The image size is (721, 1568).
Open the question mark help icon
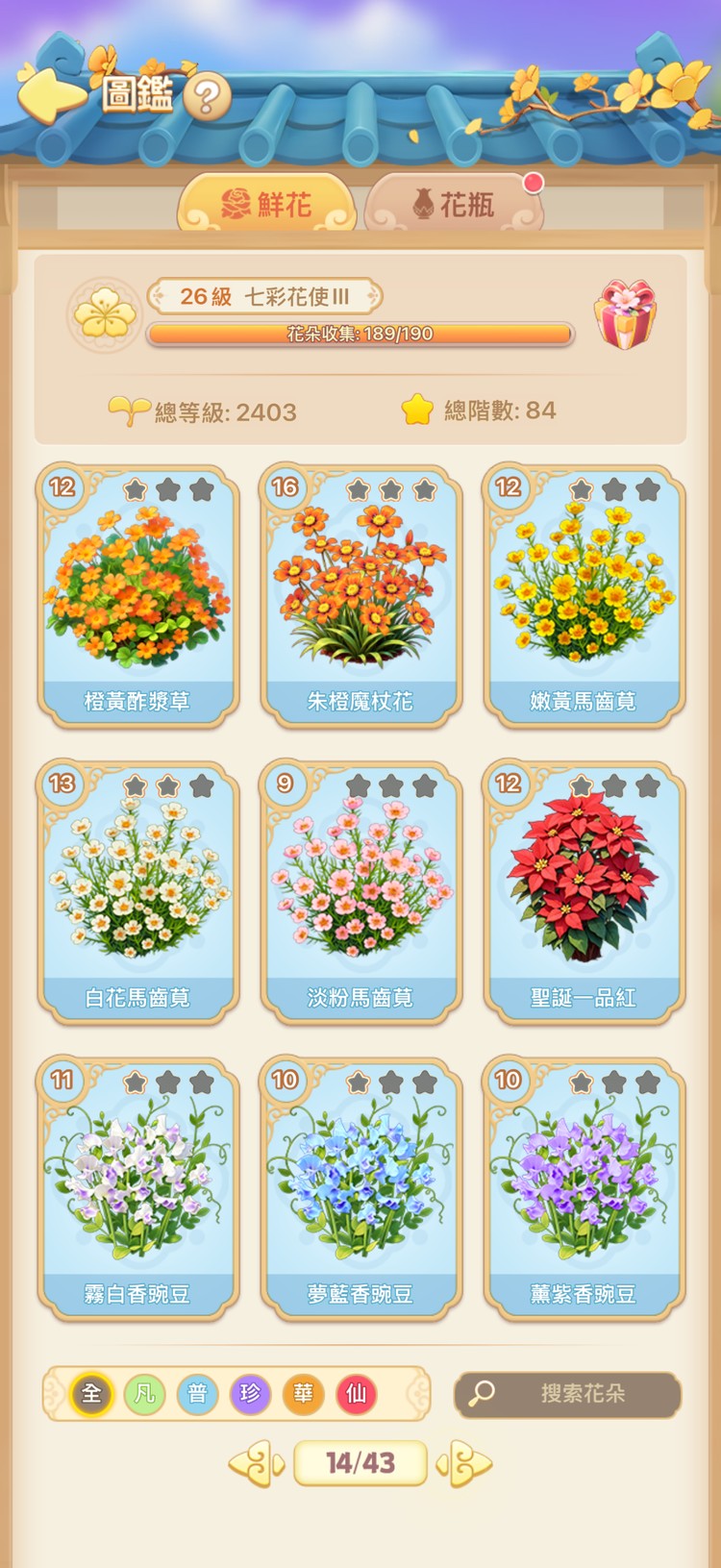pos(207,97)
